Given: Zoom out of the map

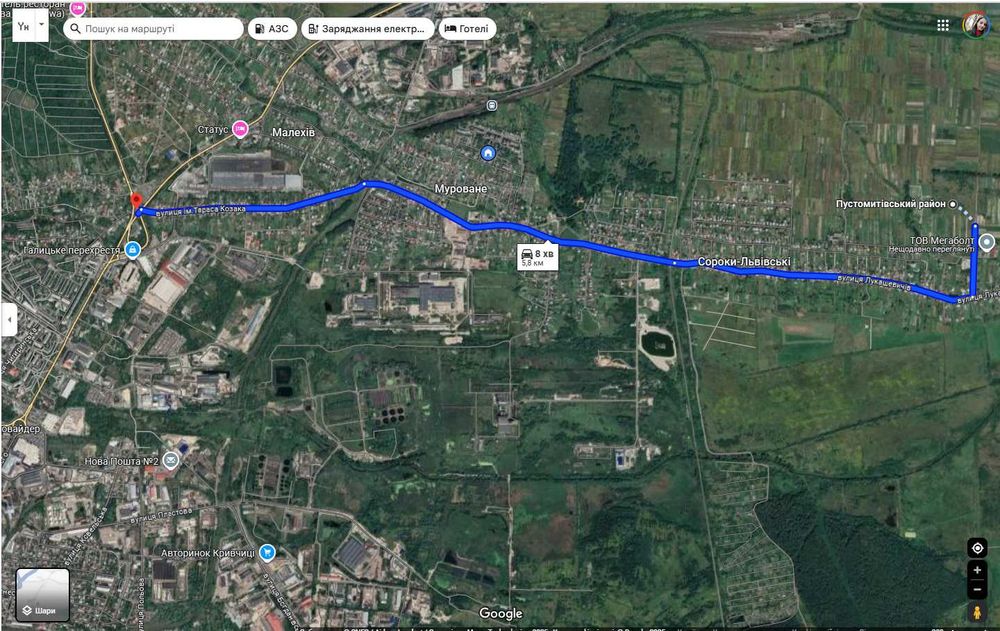Looking at the screenshot, I should [977, 588].
